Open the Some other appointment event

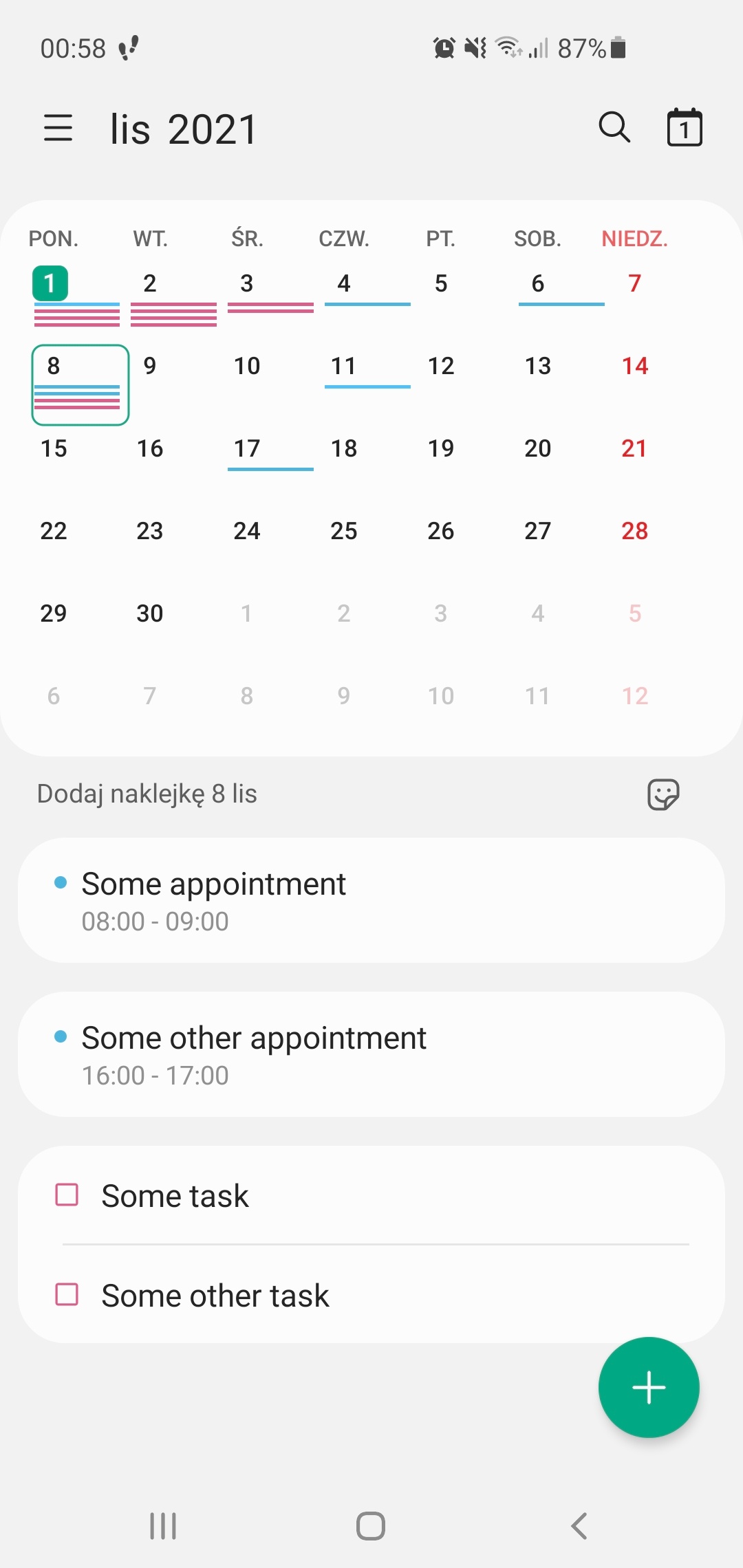point(371,1054)
